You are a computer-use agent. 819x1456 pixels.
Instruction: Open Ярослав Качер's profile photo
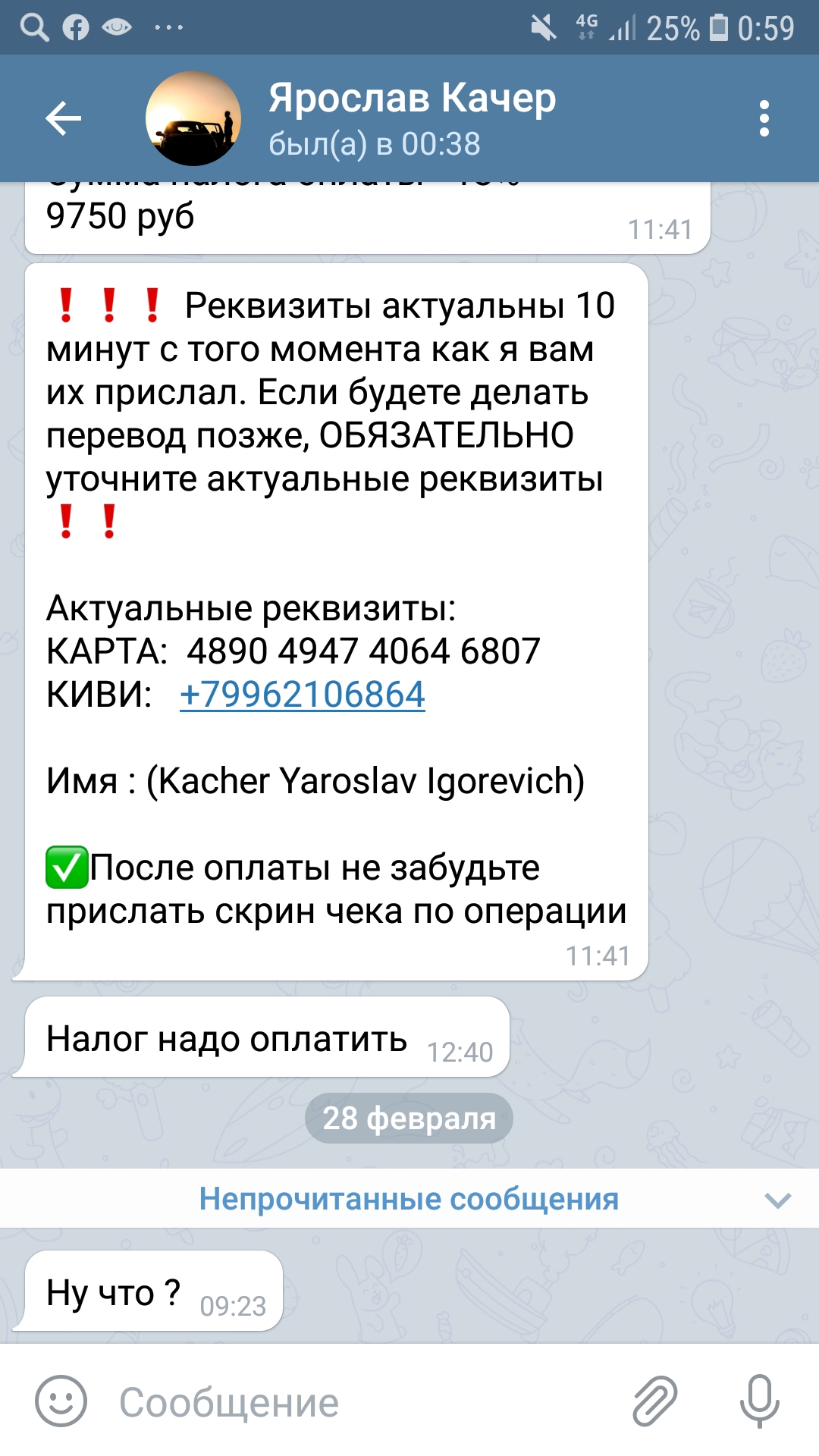[x=193, y=118]
